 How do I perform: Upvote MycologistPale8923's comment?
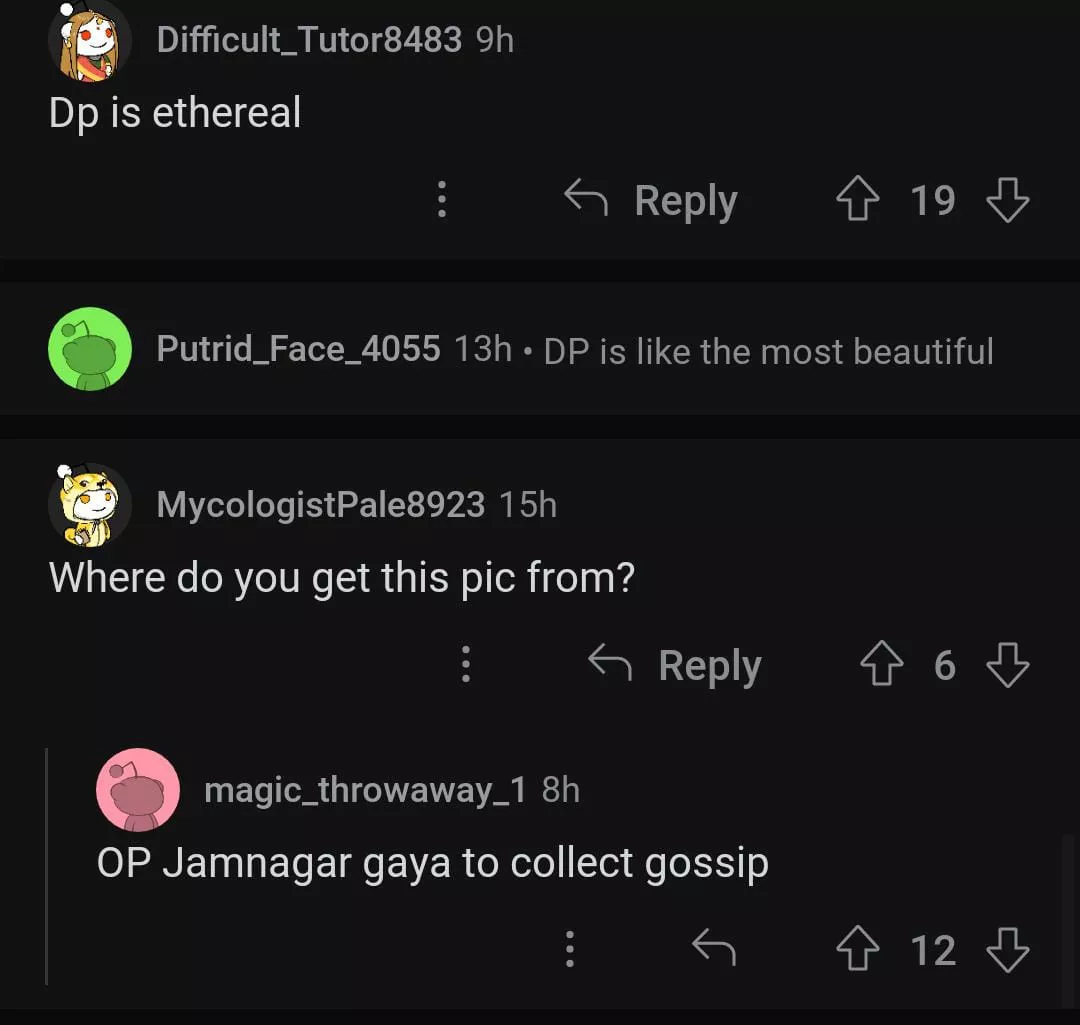[881, 665]
